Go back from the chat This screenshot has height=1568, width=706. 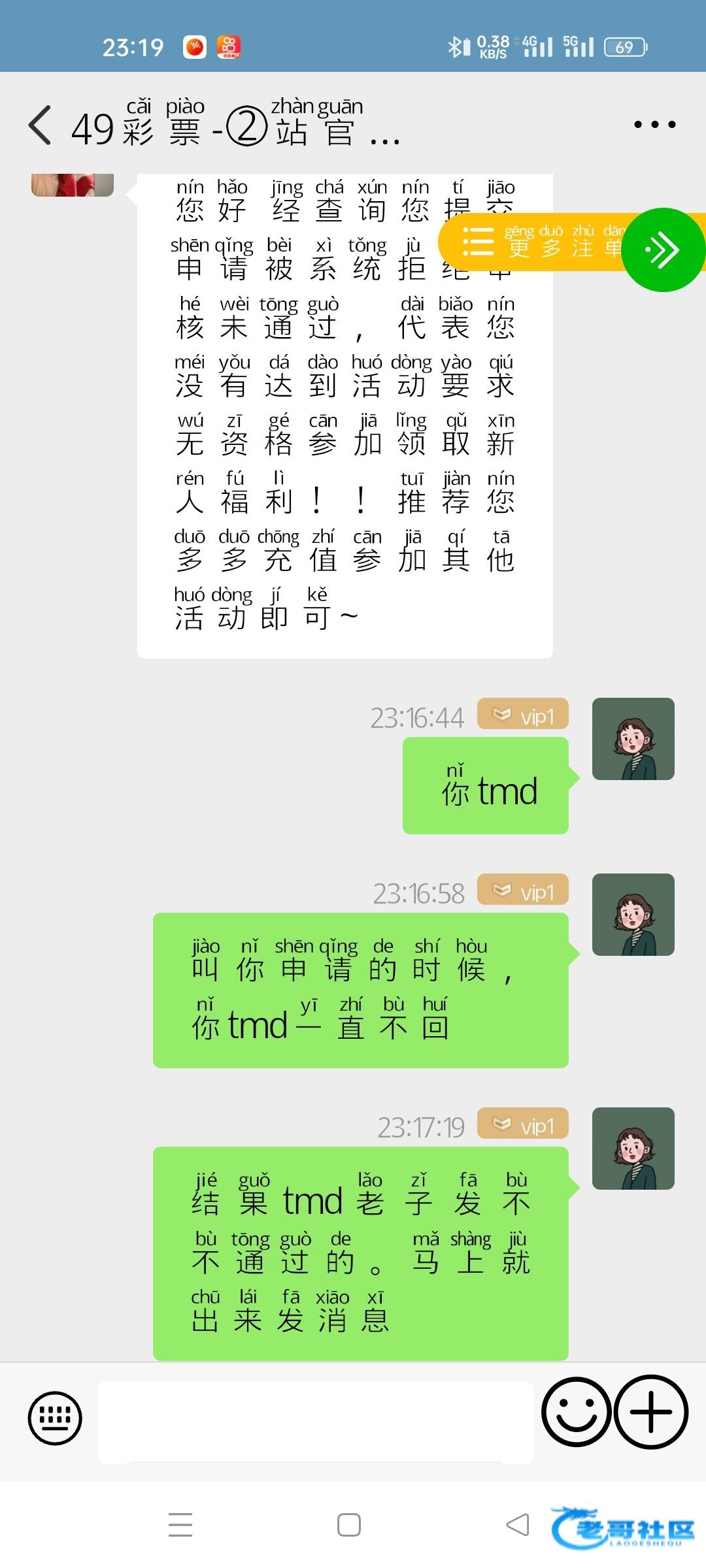click(x=41, y=125)
